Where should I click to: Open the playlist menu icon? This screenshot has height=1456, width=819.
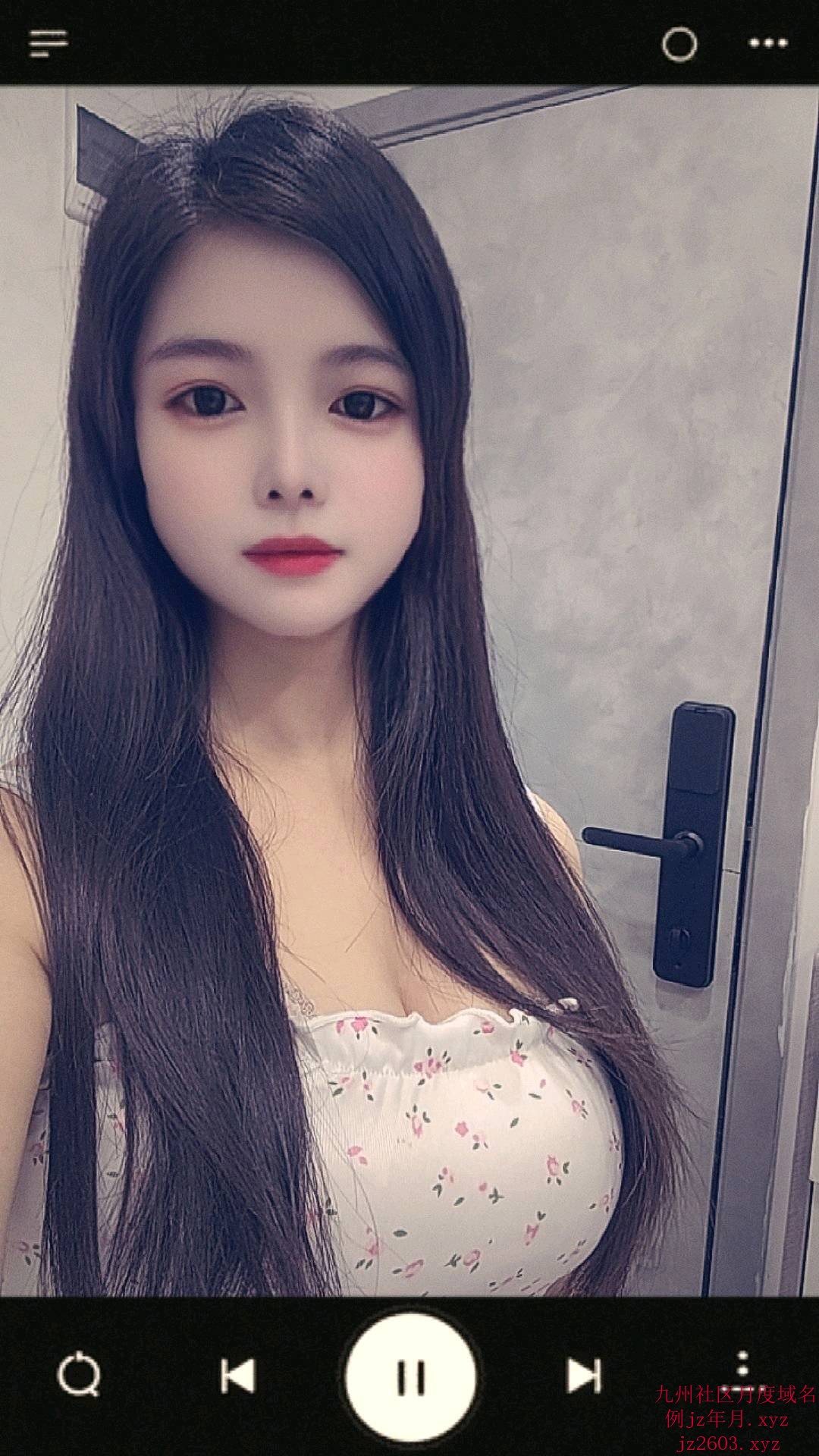(x=49, y=44)
